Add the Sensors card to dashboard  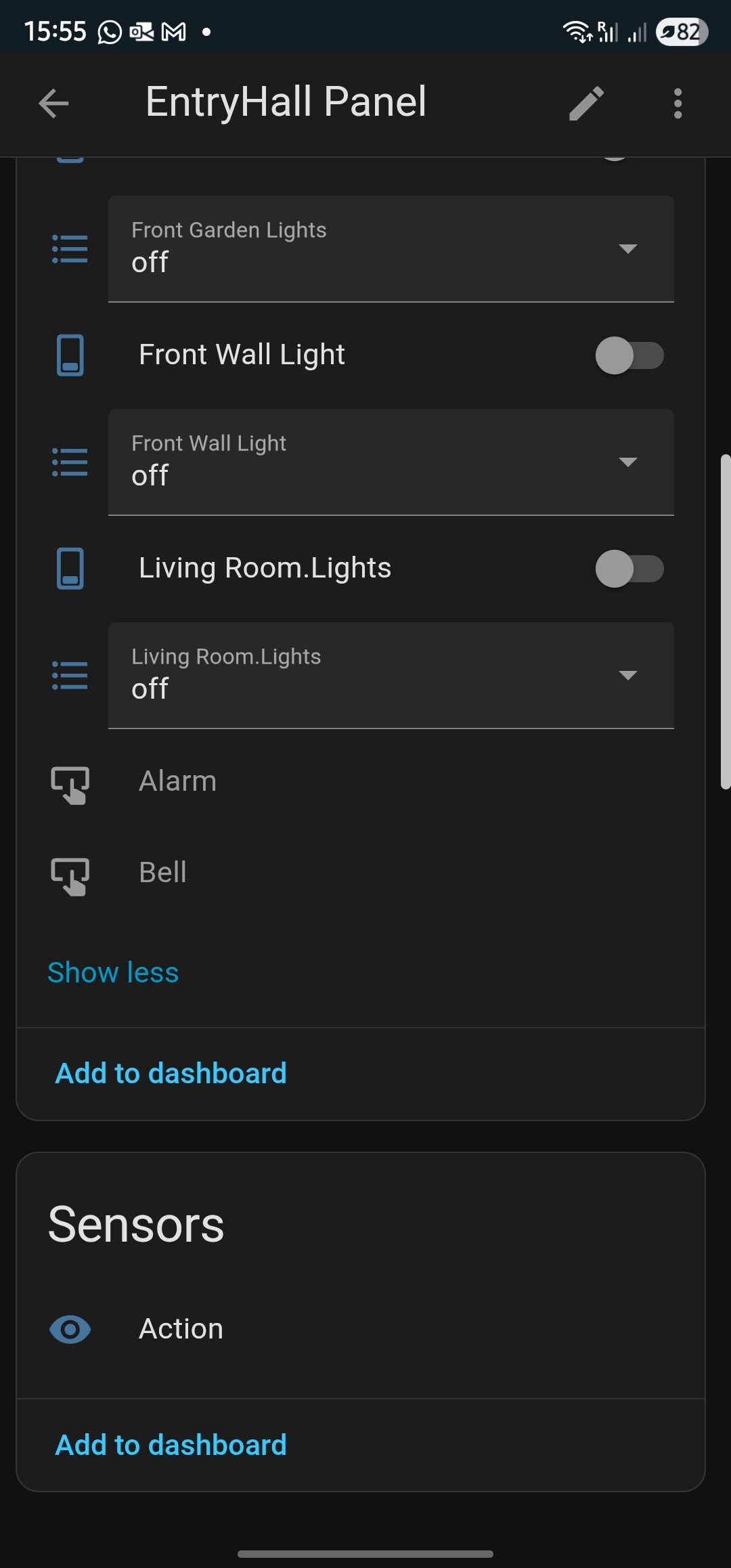(x=171, y=1445)
